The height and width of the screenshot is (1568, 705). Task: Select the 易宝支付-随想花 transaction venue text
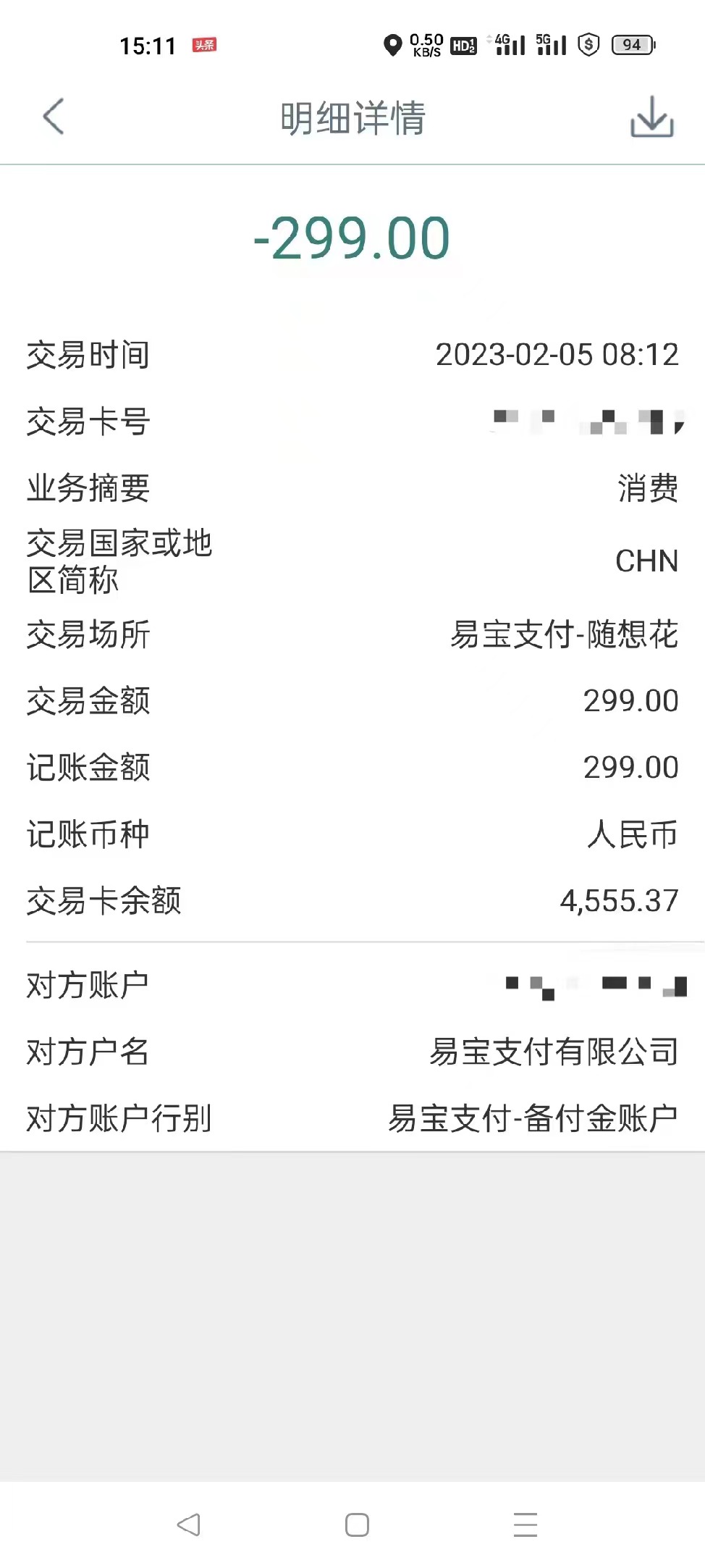[x=563, y=634]
